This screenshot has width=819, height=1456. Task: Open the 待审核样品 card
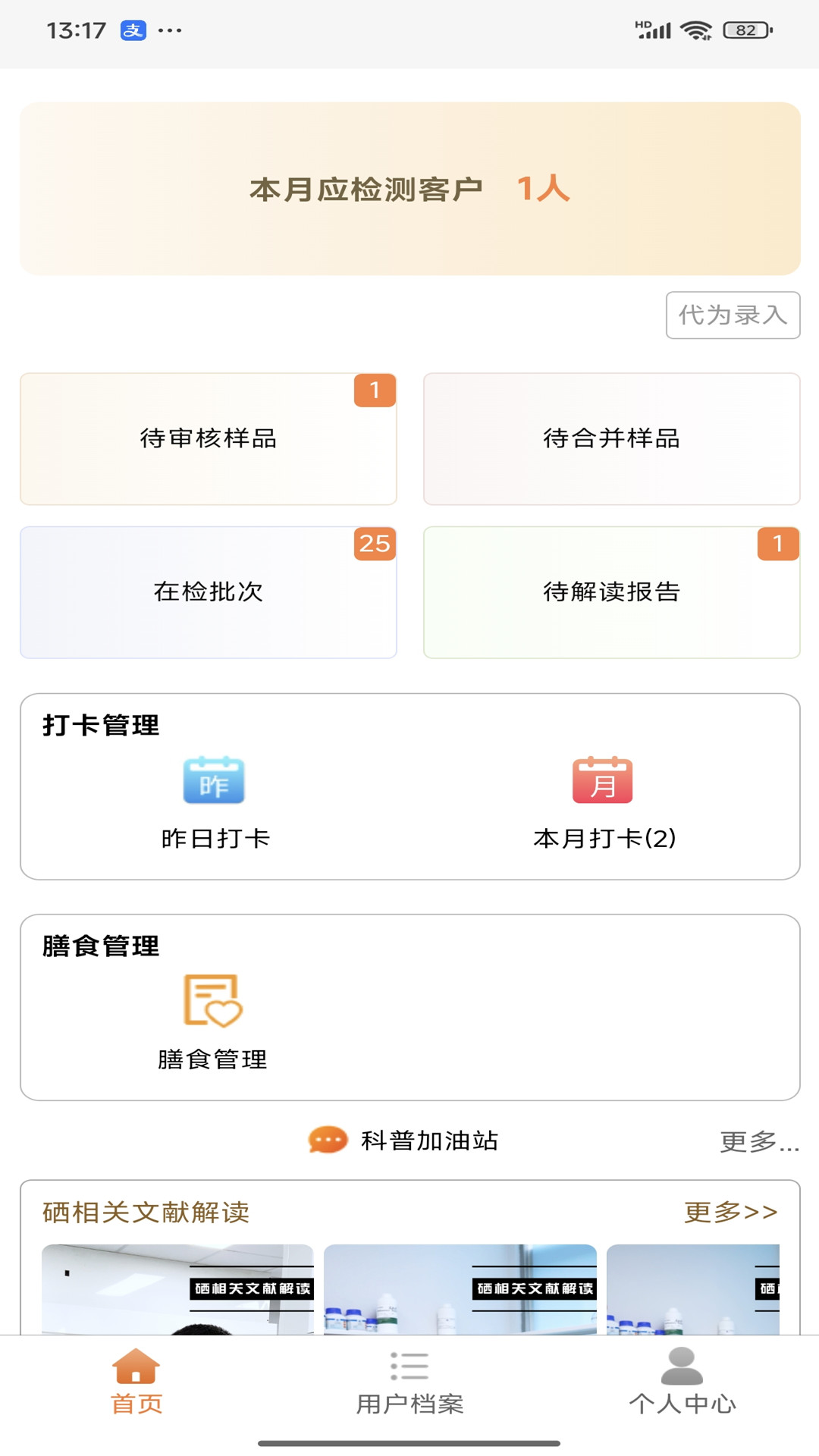point(209,438)
